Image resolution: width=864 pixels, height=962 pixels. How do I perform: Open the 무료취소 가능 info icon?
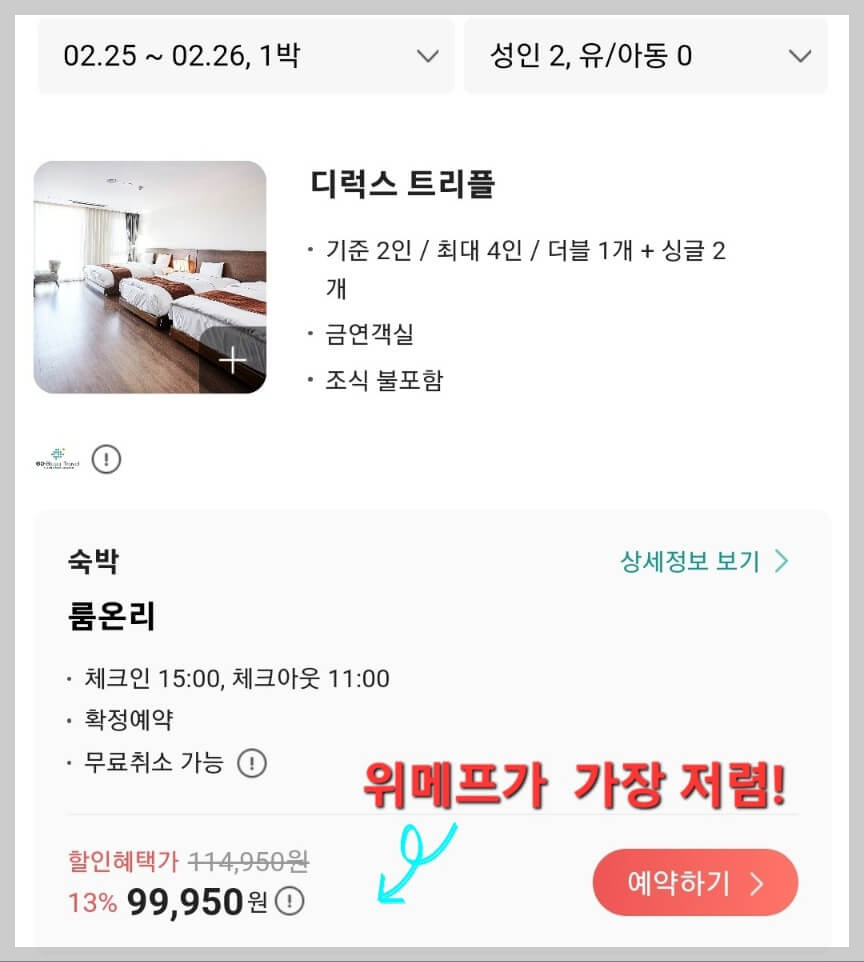coord(251,763)
